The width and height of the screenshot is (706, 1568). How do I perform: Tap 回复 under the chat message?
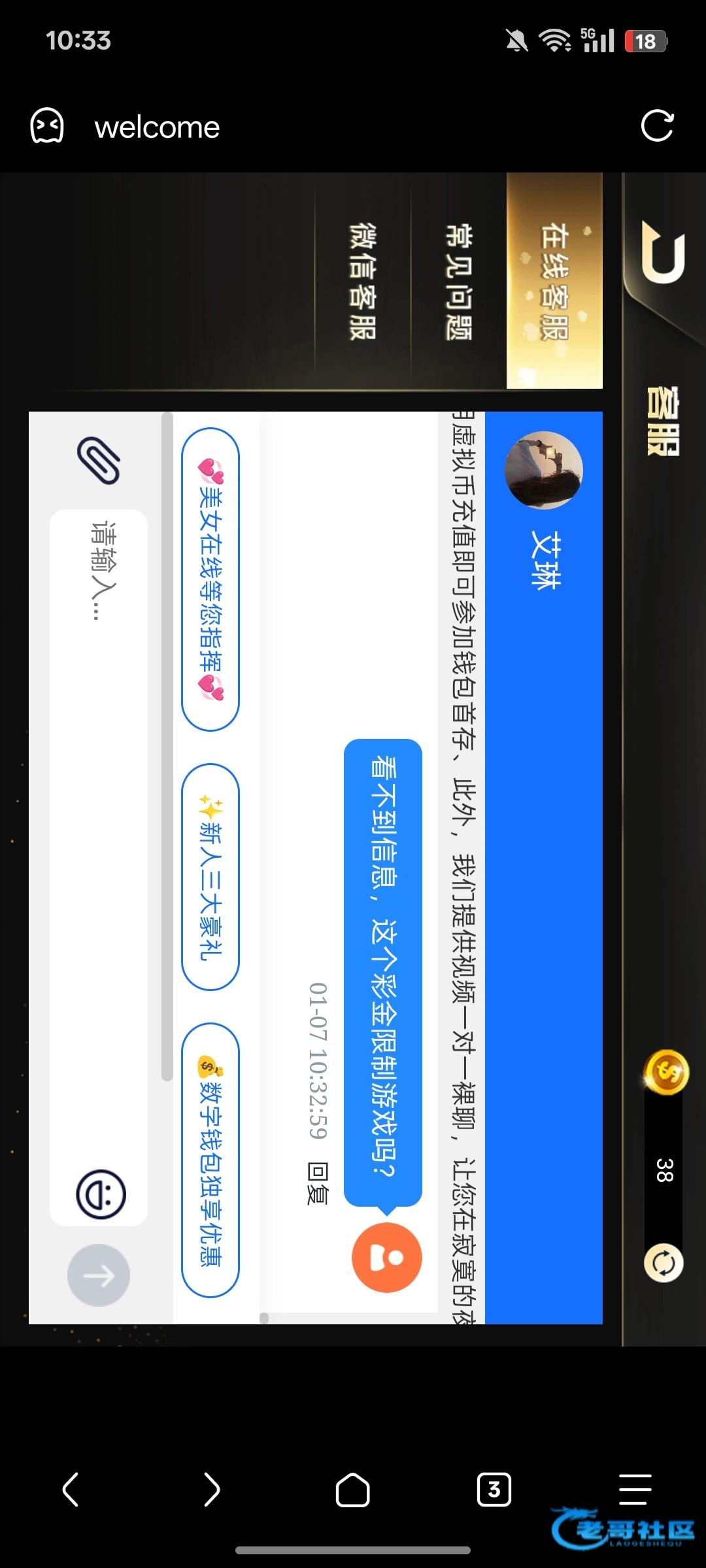pyautogui.click(x=318, y=1183)
